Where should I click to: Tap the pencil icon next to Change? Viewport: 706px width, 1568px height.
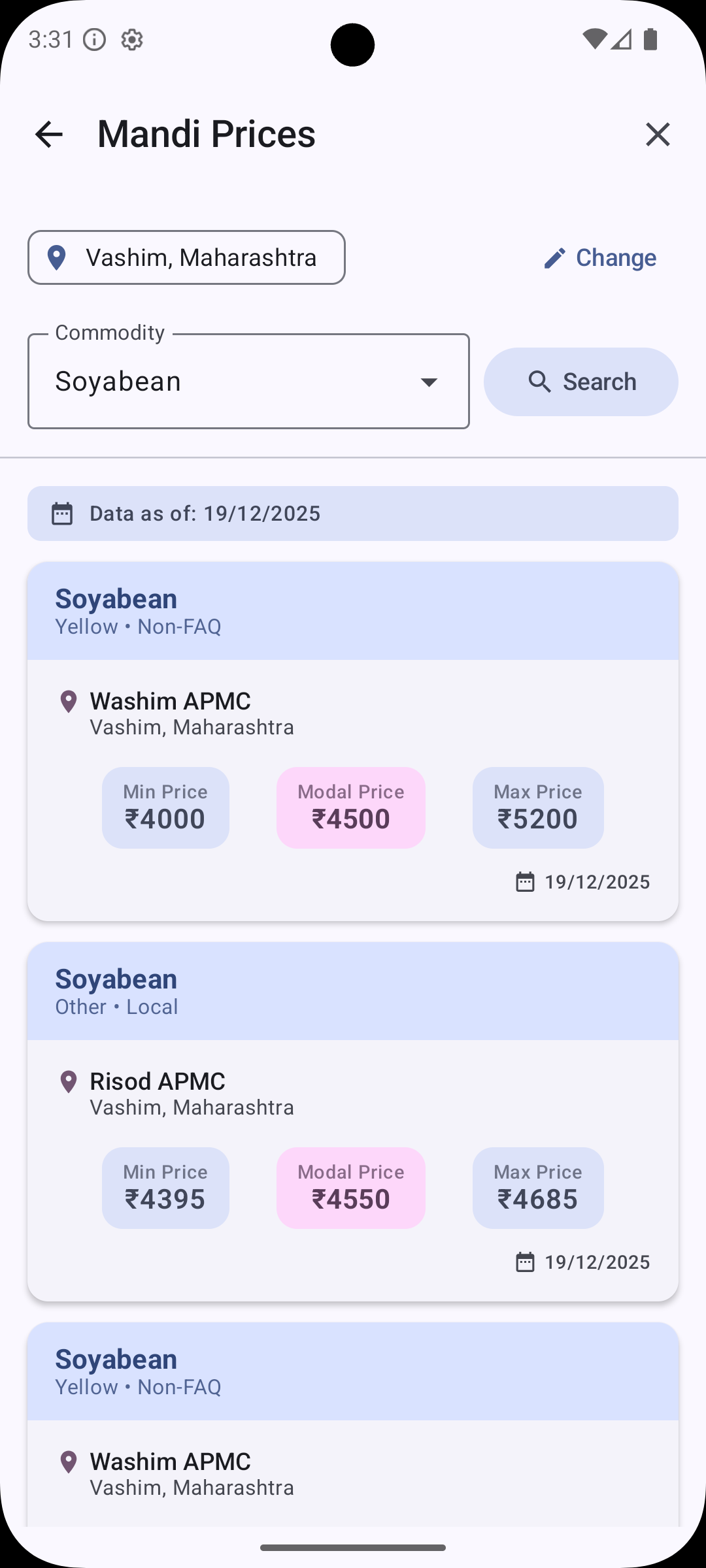(x=554, y=257)
